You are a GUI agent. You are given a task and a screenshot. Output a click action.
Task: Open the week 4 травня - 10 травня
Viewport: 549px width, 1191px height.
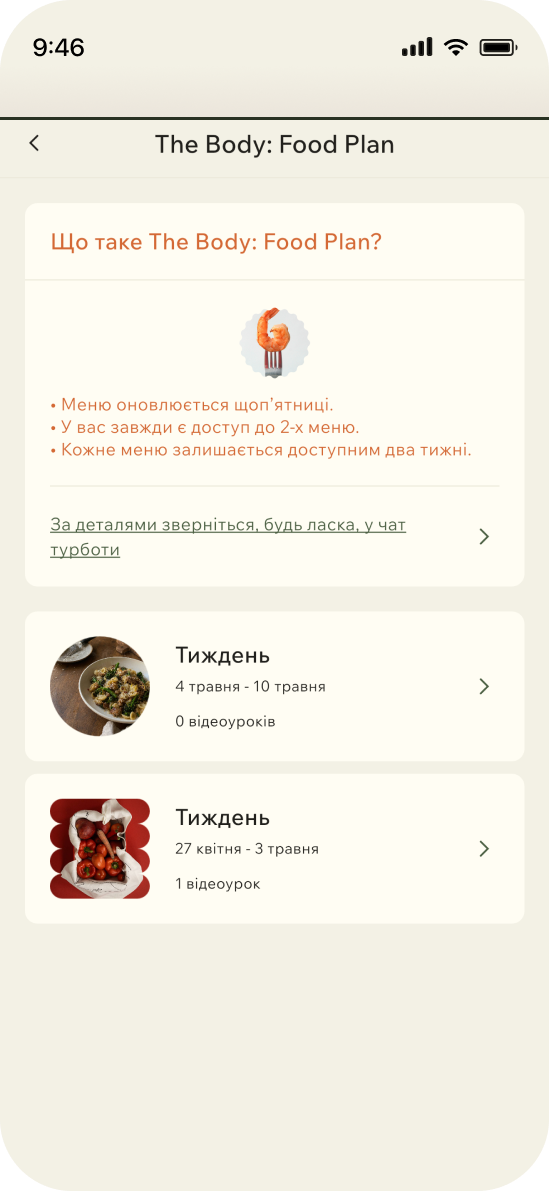point(274,686)
